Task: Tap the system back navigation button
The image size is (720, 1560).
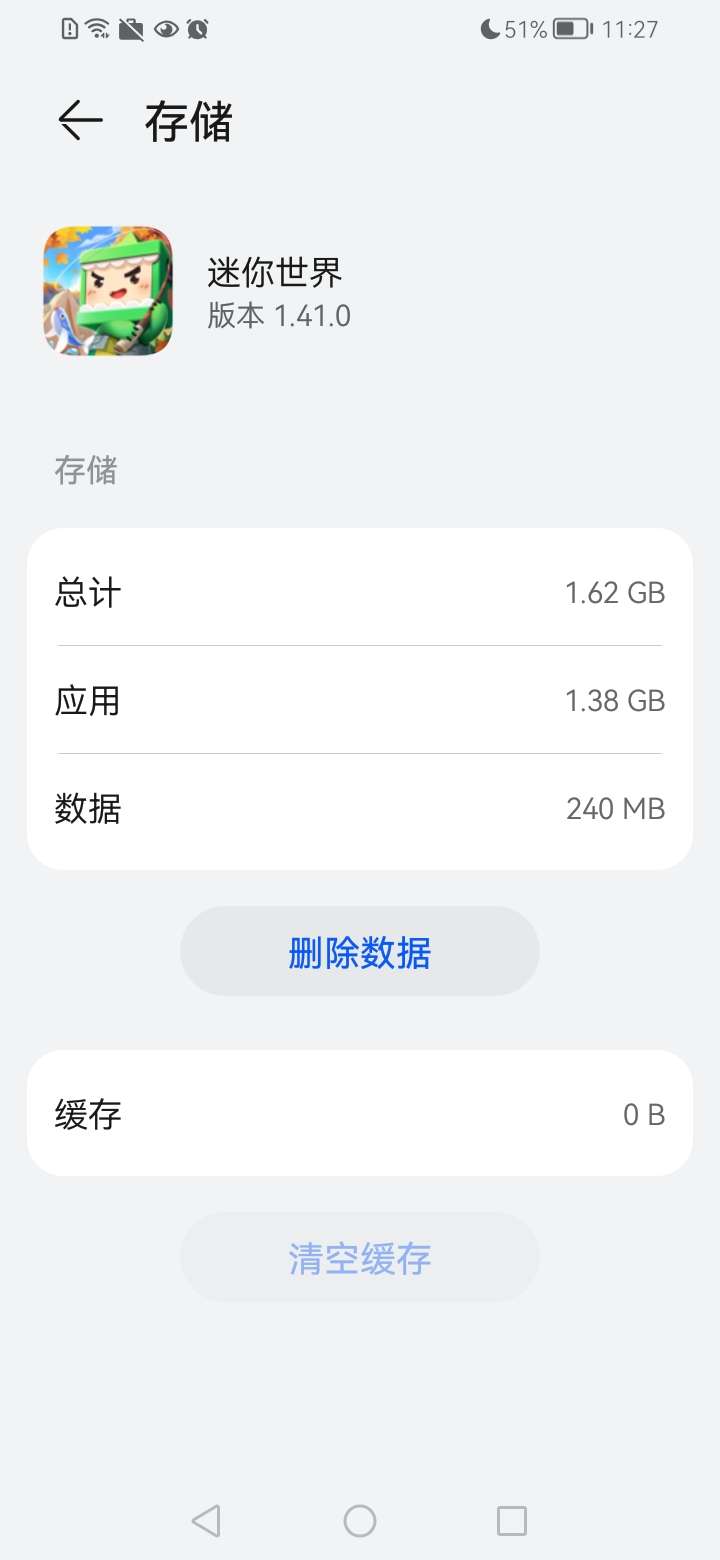Action: [206, 1521]
